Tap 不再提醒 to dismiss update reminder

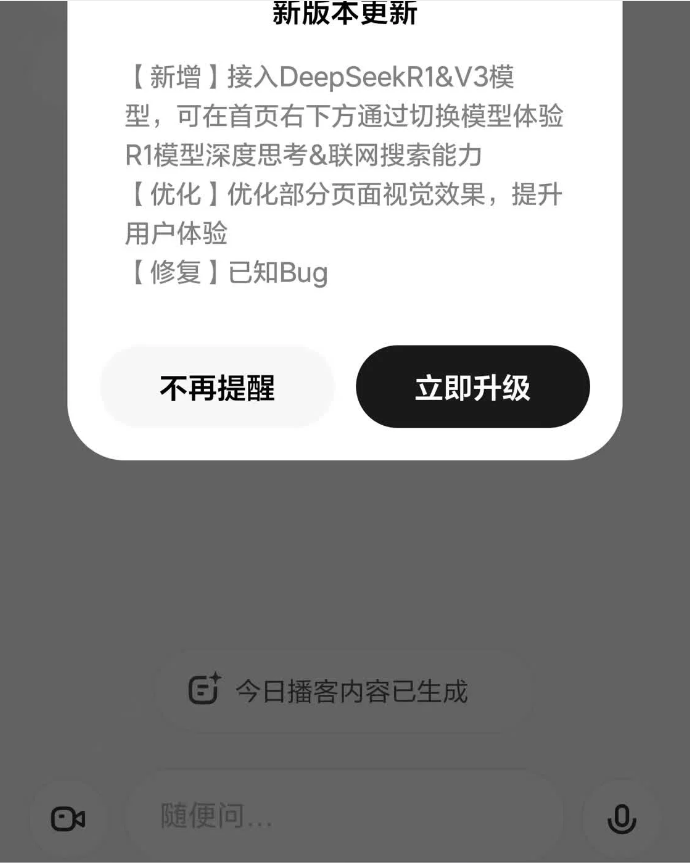pos(217,388)
